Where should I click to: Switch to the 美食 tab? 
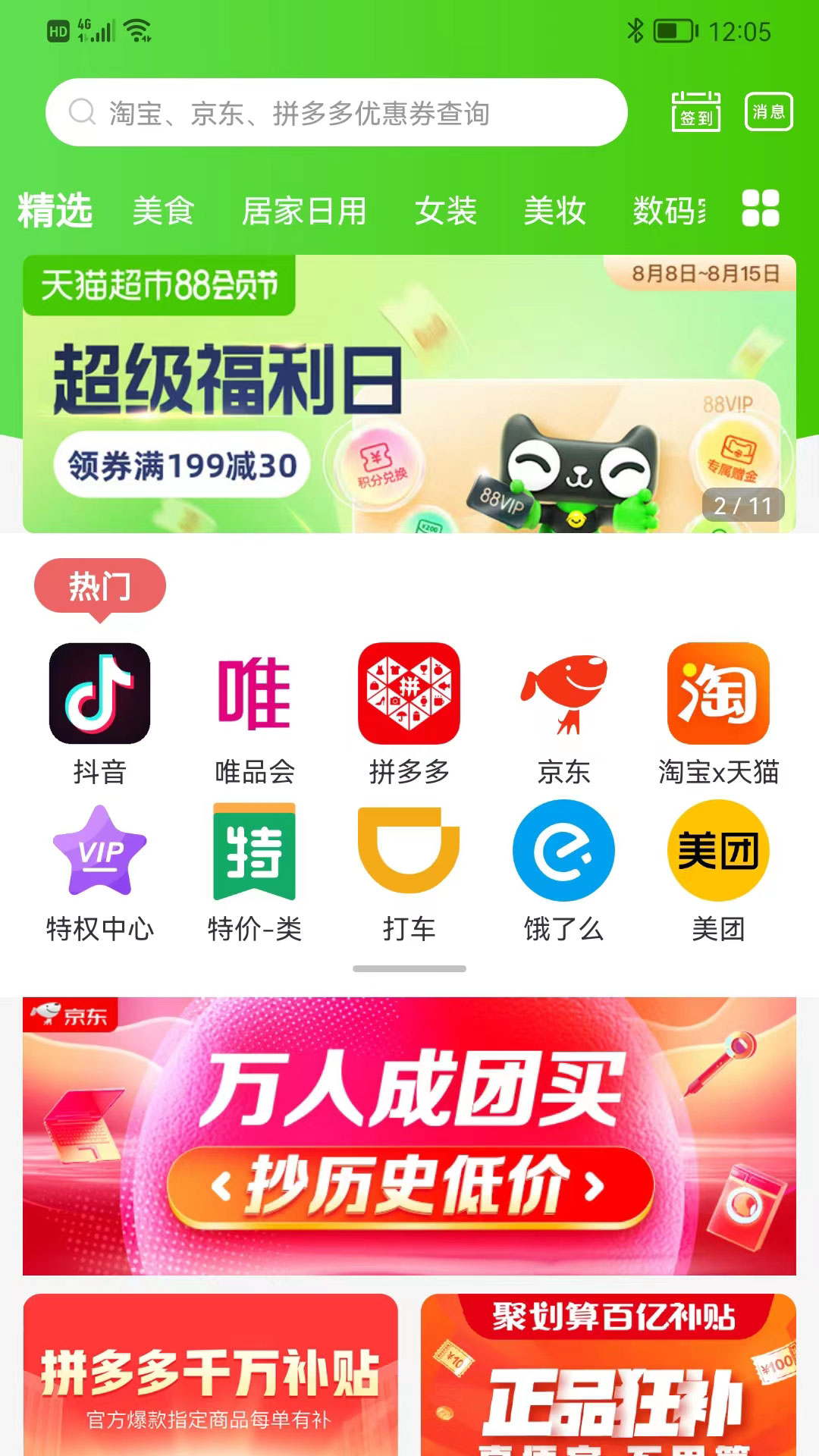coord(164,211)
